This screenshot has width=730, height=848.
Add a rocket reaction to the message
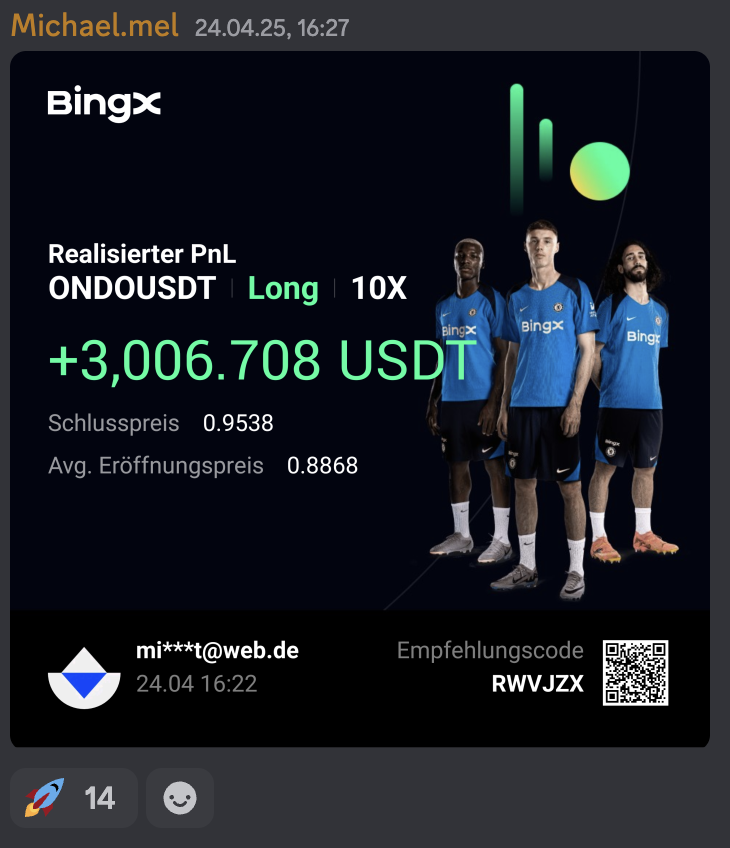tap(73, 798)
